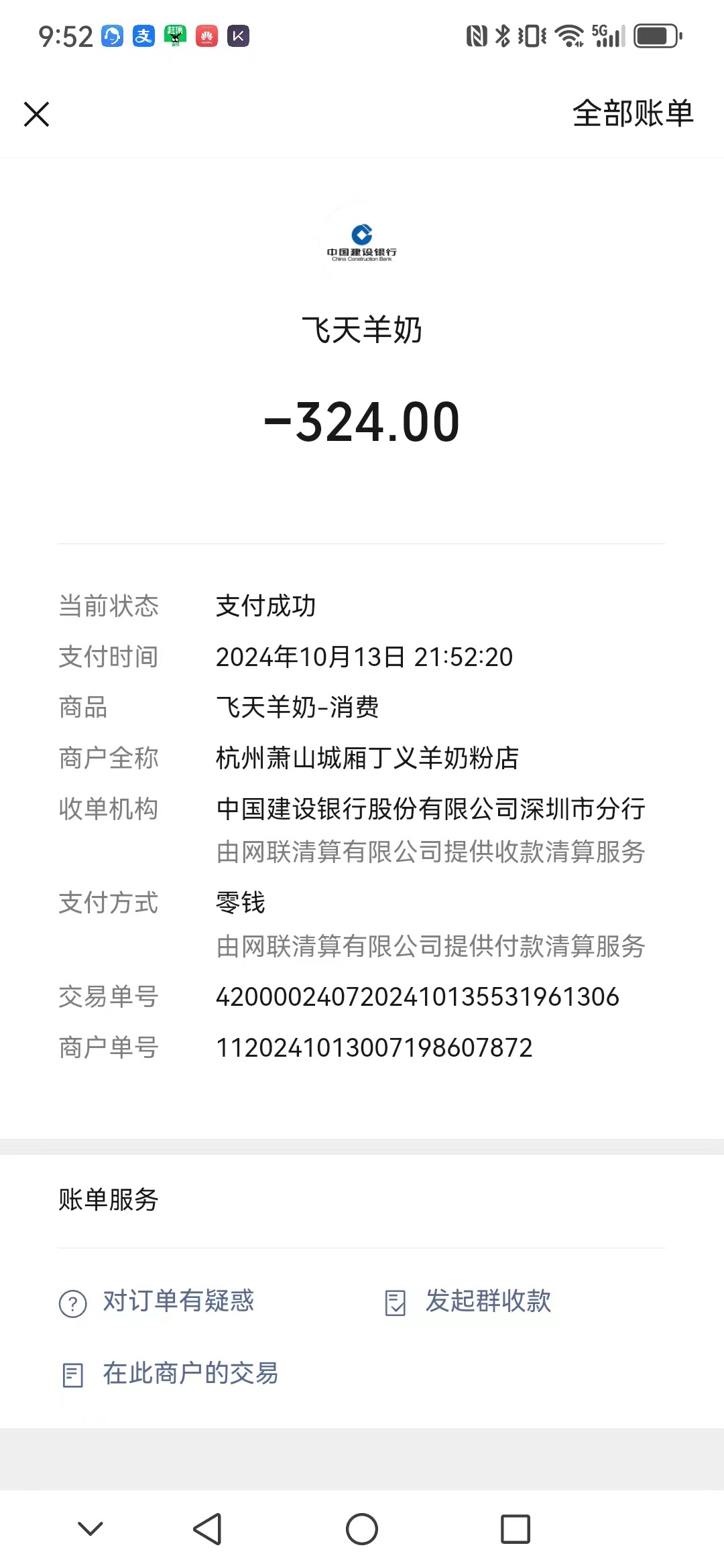Go back using the system back button

pos(207,1529)
